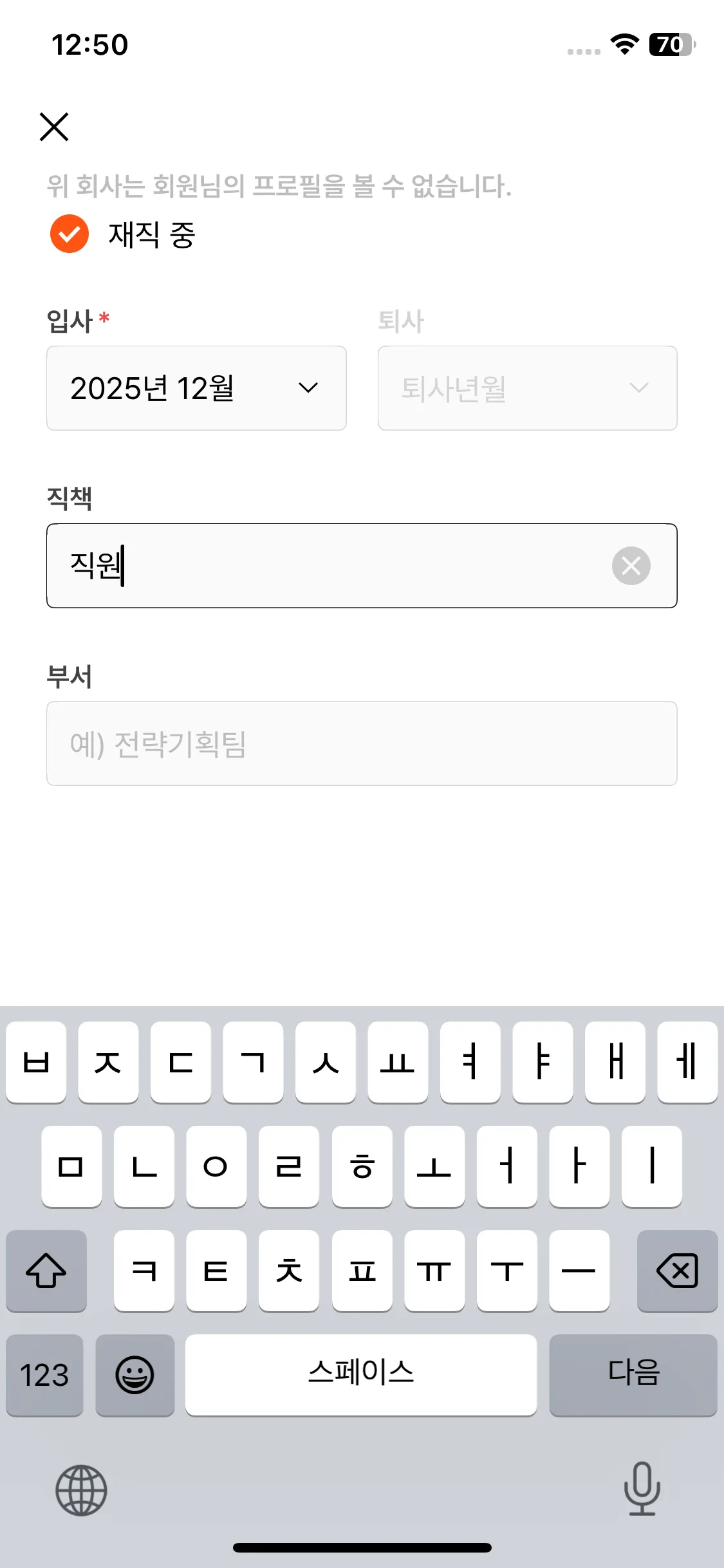Tap the backspace key
This screenshot has width=724, height=1568.
click(x=677, y=1271)
